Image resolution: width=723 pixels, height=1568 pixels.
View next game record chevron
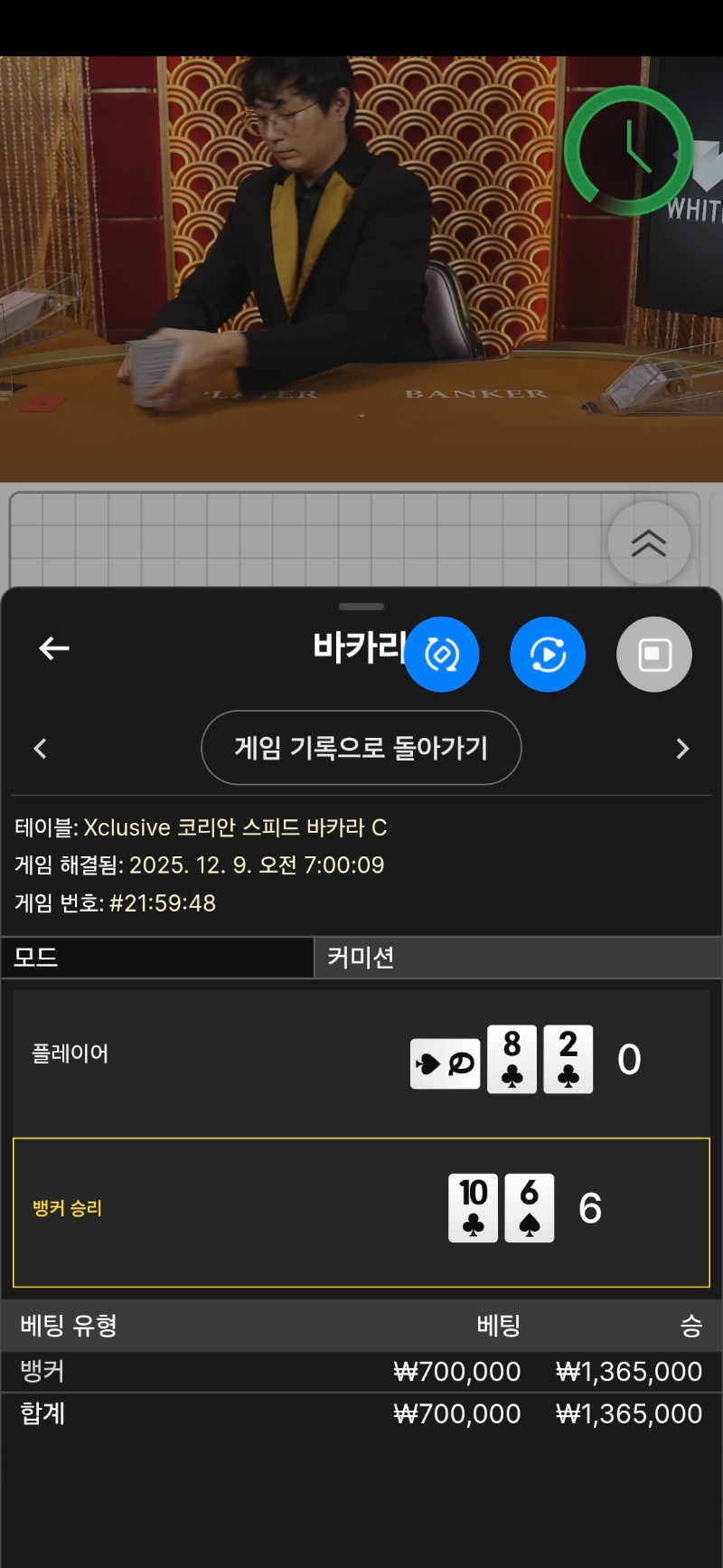[682, 749]
